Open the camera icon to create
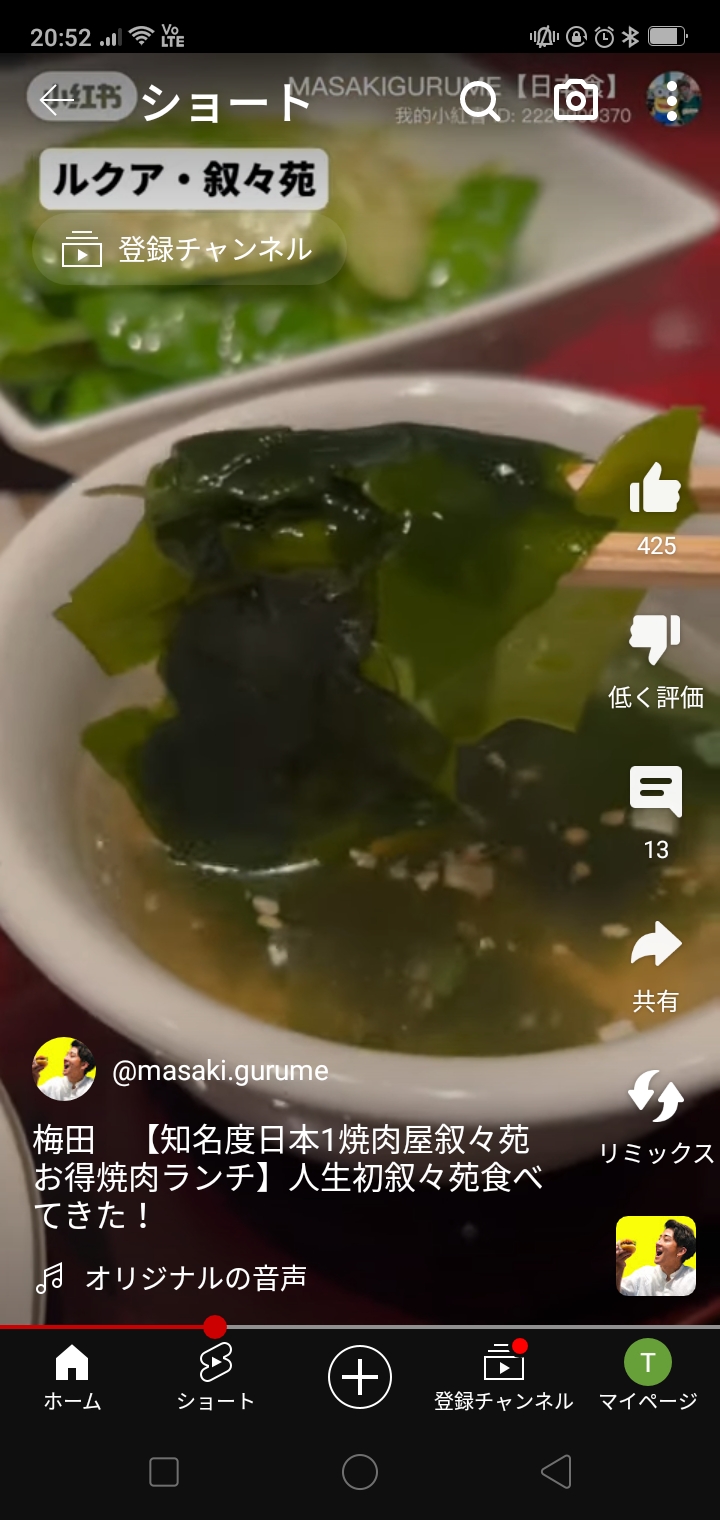720x1520 pixels. tap(576, 101)
